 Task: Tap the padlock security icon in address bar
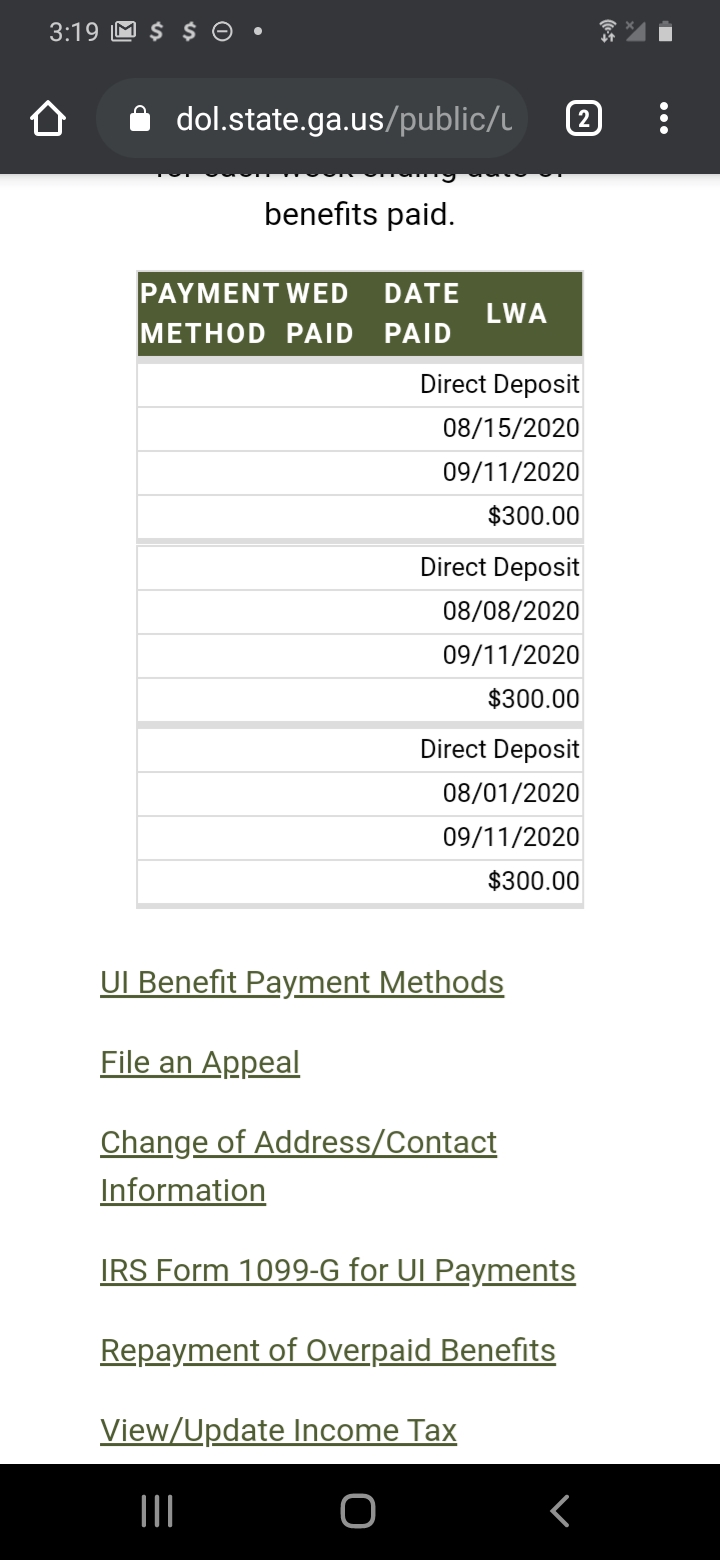click(138, 118)
